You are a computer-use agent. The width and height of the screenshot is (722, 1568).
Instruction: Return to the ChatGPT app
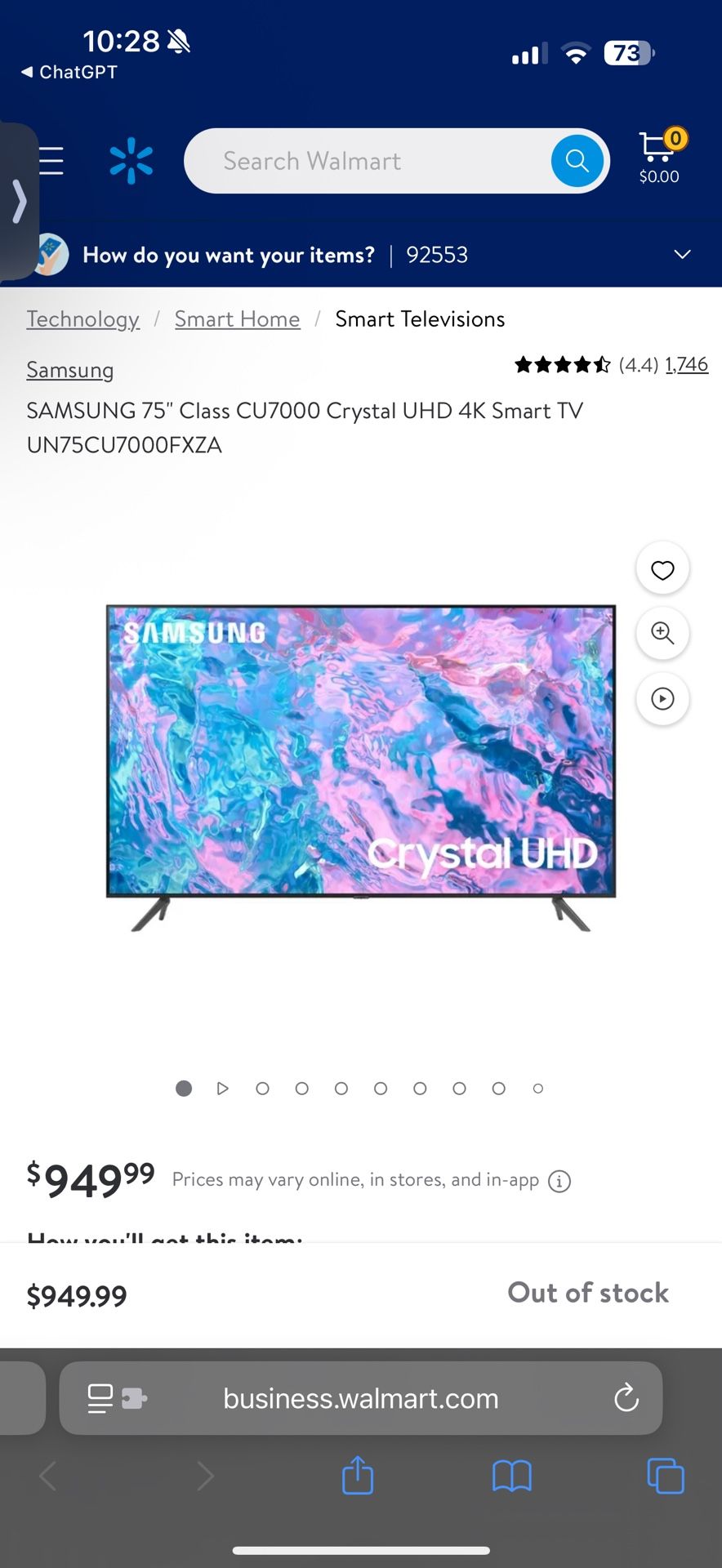tap(69, 72)
